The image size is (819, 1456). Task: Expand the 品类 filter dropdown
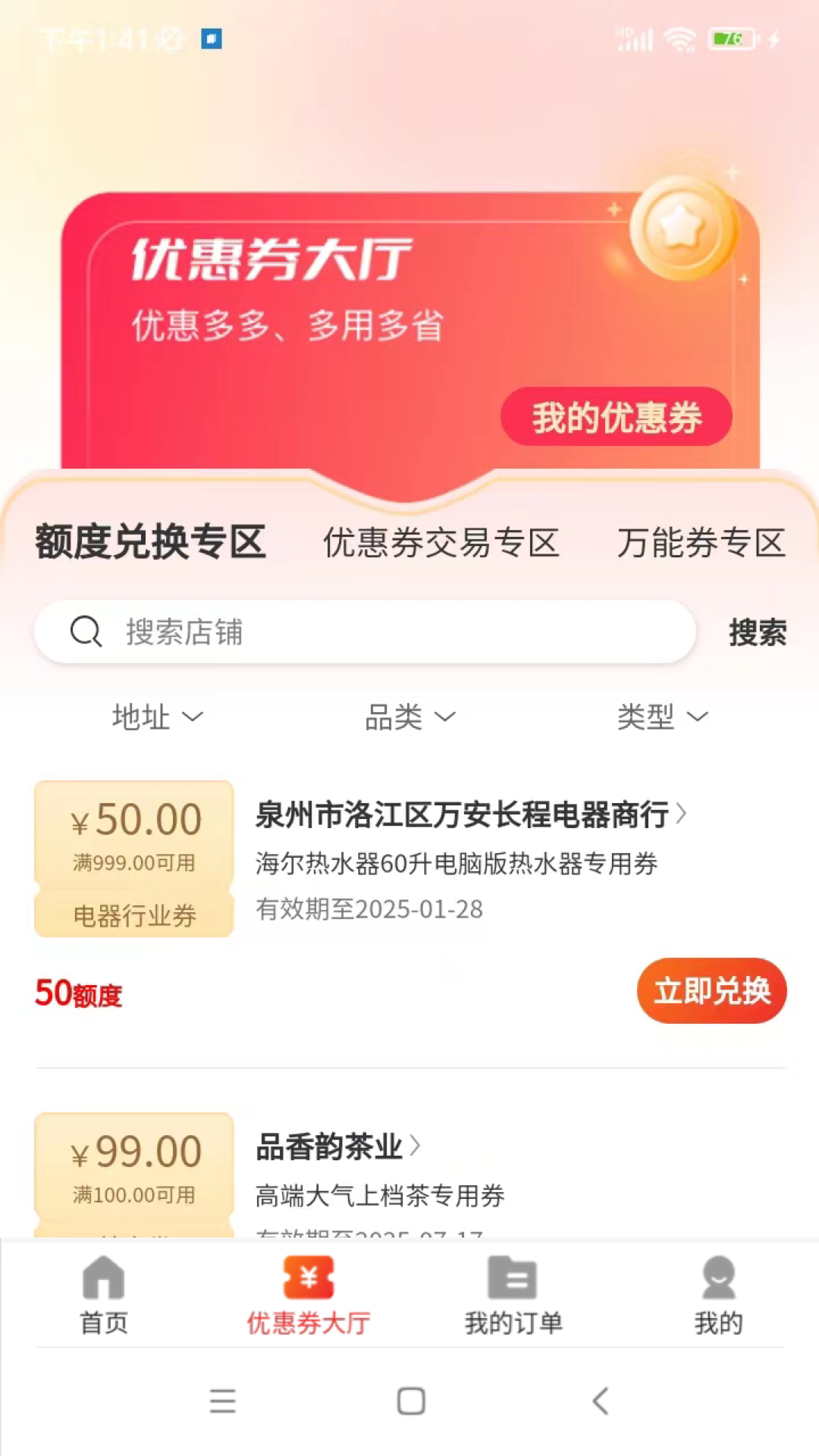tap(409, 717)
